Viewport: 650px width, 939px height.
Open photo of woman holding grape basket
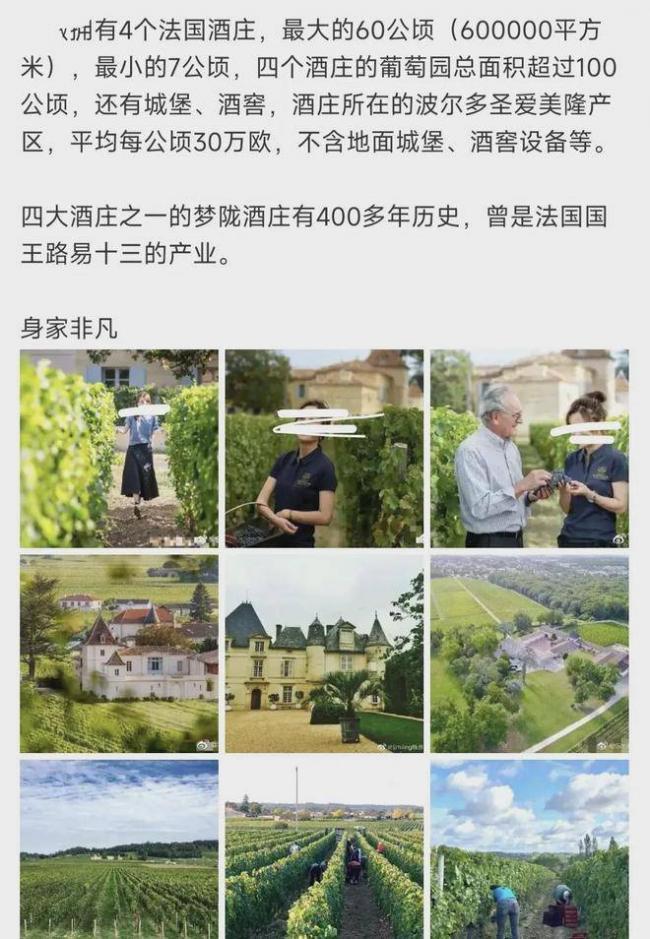click(x=324, y=448)
